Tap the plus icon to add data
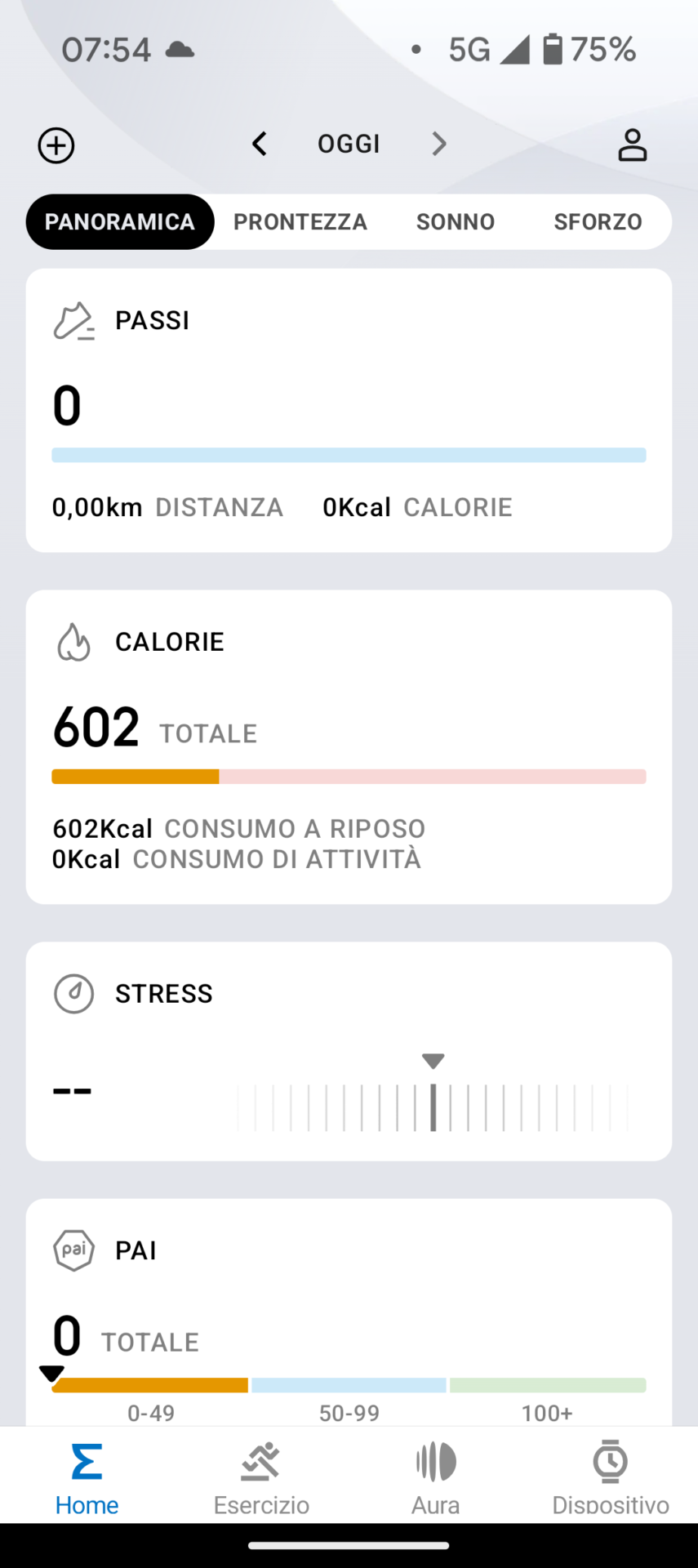Screen dimensions: 698x1568 point(56,145)
